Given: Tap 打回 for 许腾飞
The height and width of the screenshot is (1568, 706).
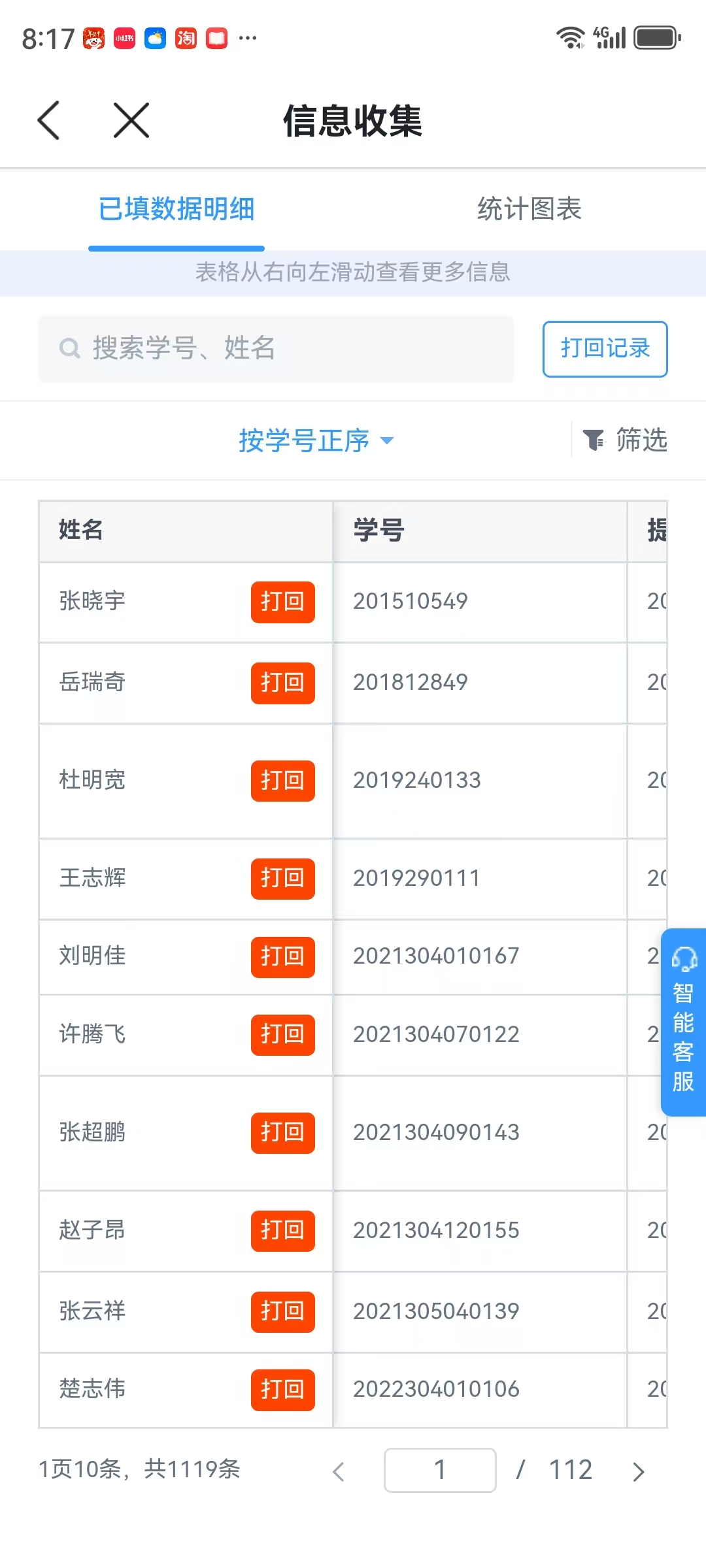Looking at the screenshot, I should pos(282,1034).
